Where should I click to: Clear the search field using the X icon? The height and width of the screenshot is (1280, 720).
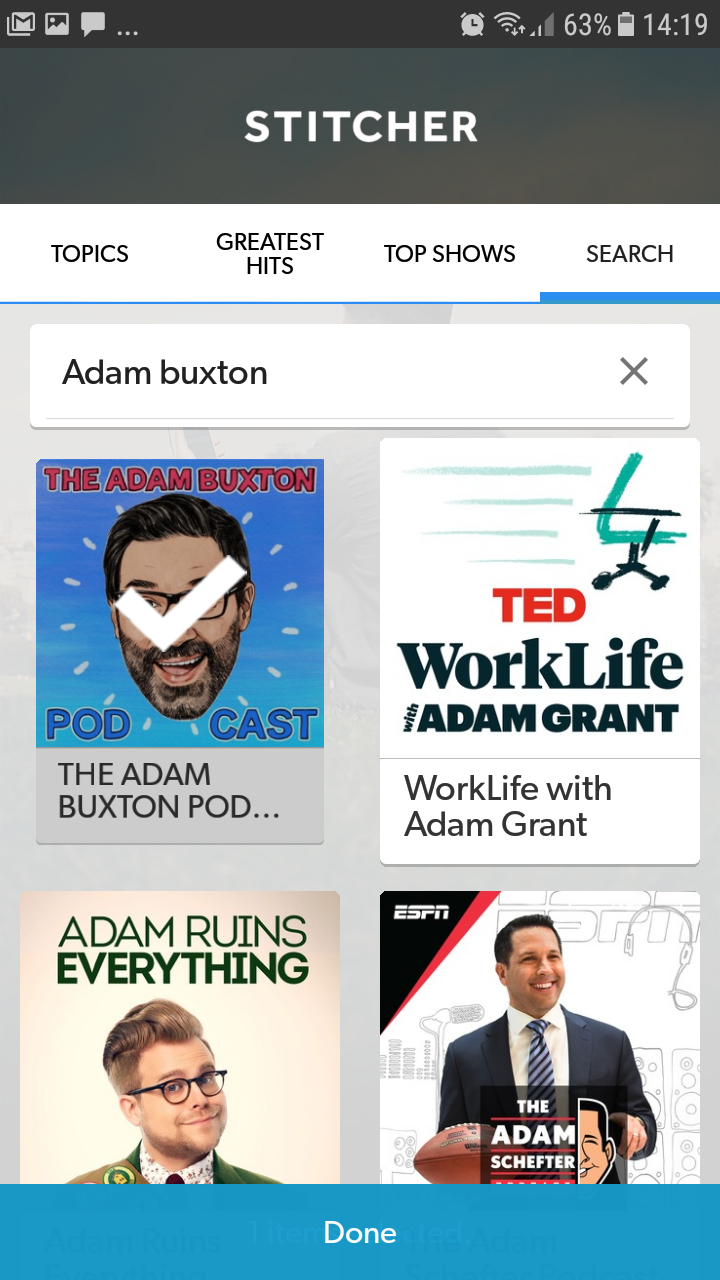[634, 371]
